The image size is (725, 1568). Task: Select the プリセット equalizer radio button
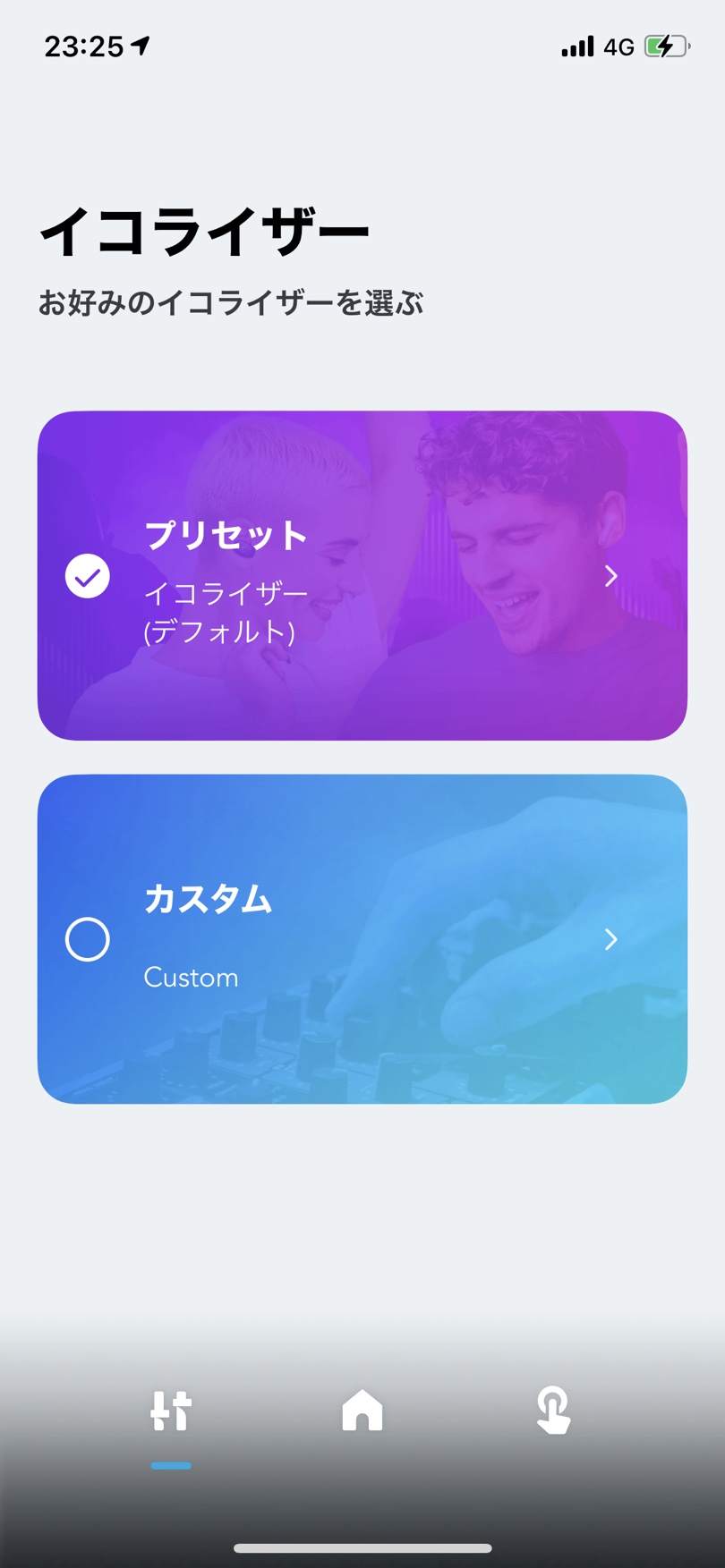88,576
